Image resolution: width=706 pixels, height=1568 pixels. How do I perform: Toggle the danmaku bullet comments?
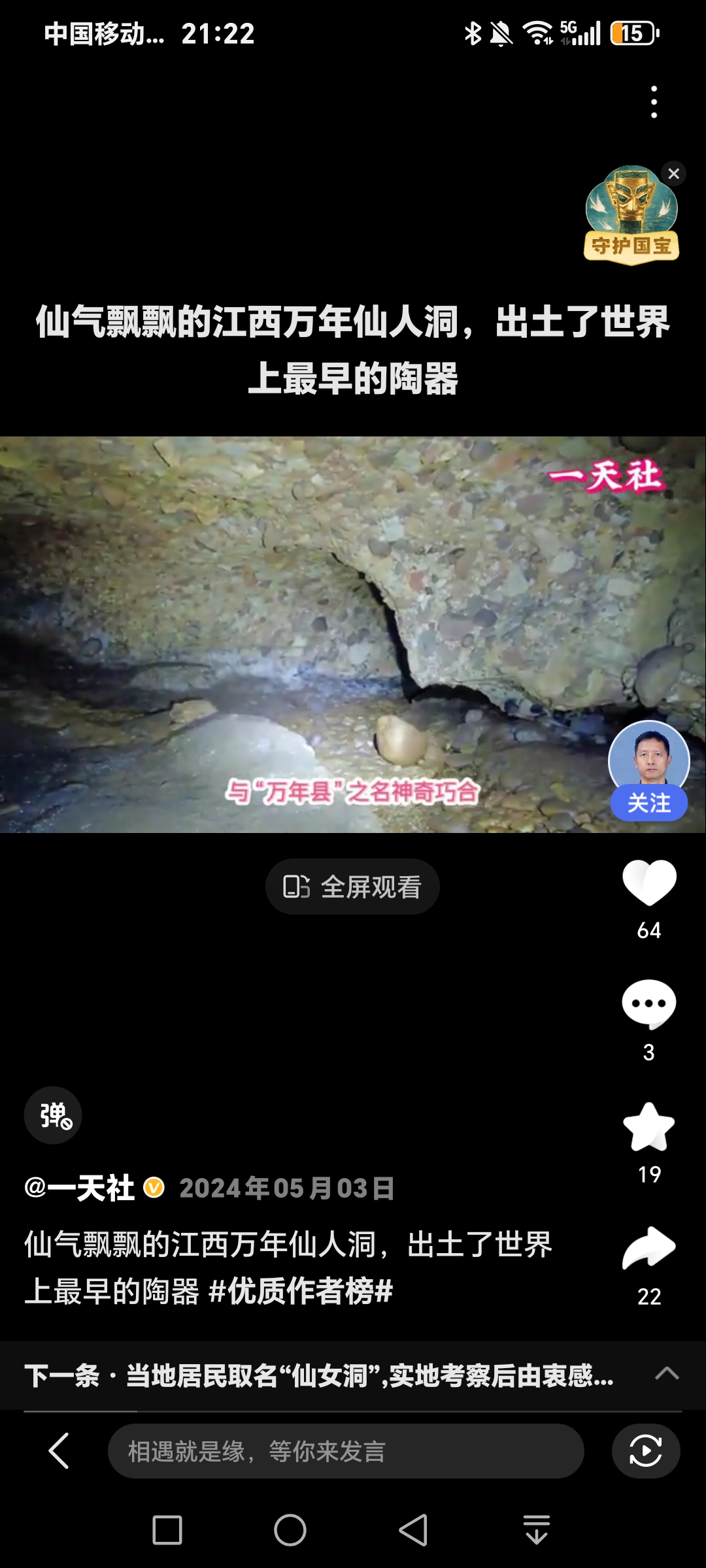(53, 1115)
